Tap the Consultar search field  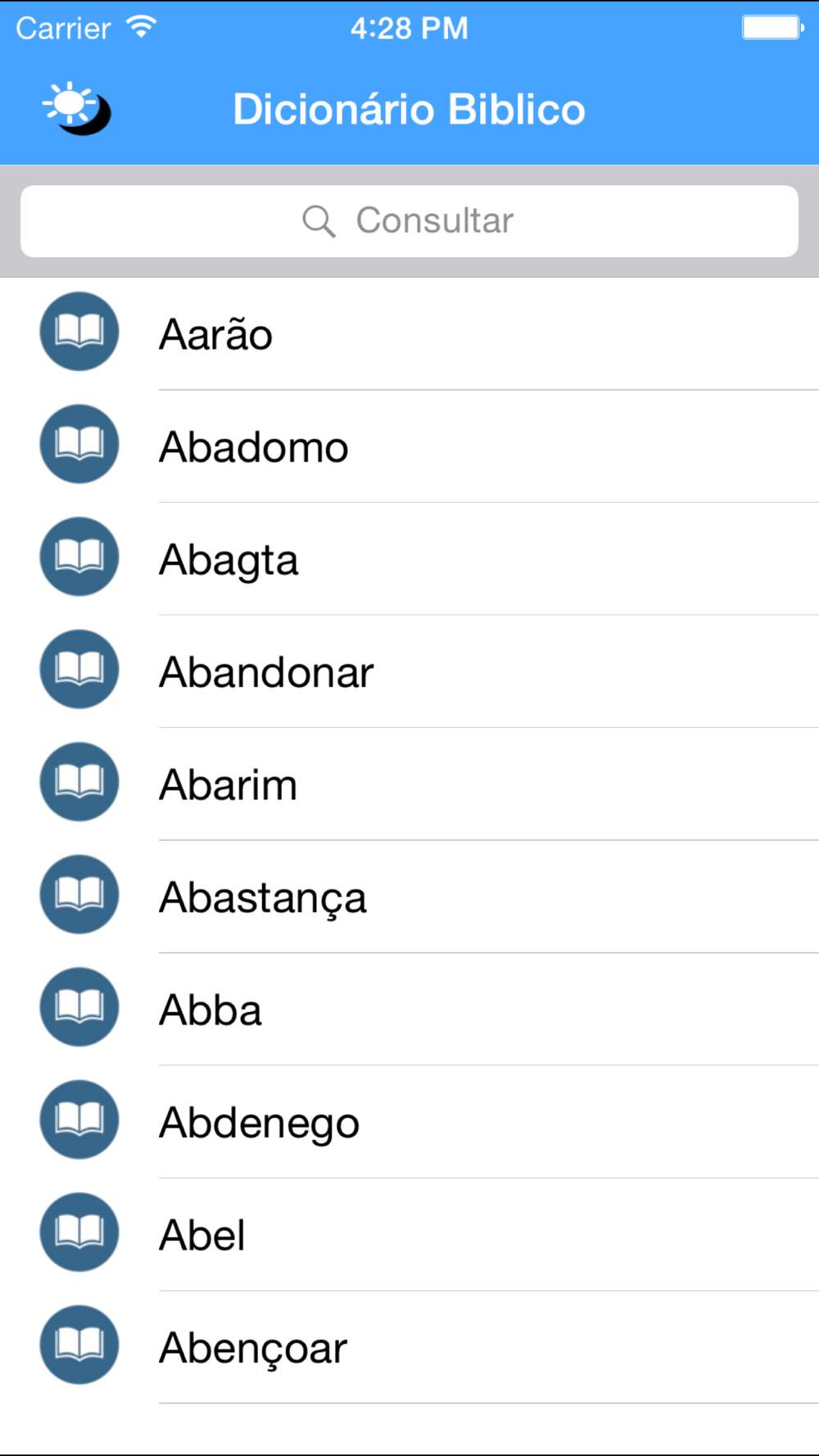[409, 221]
